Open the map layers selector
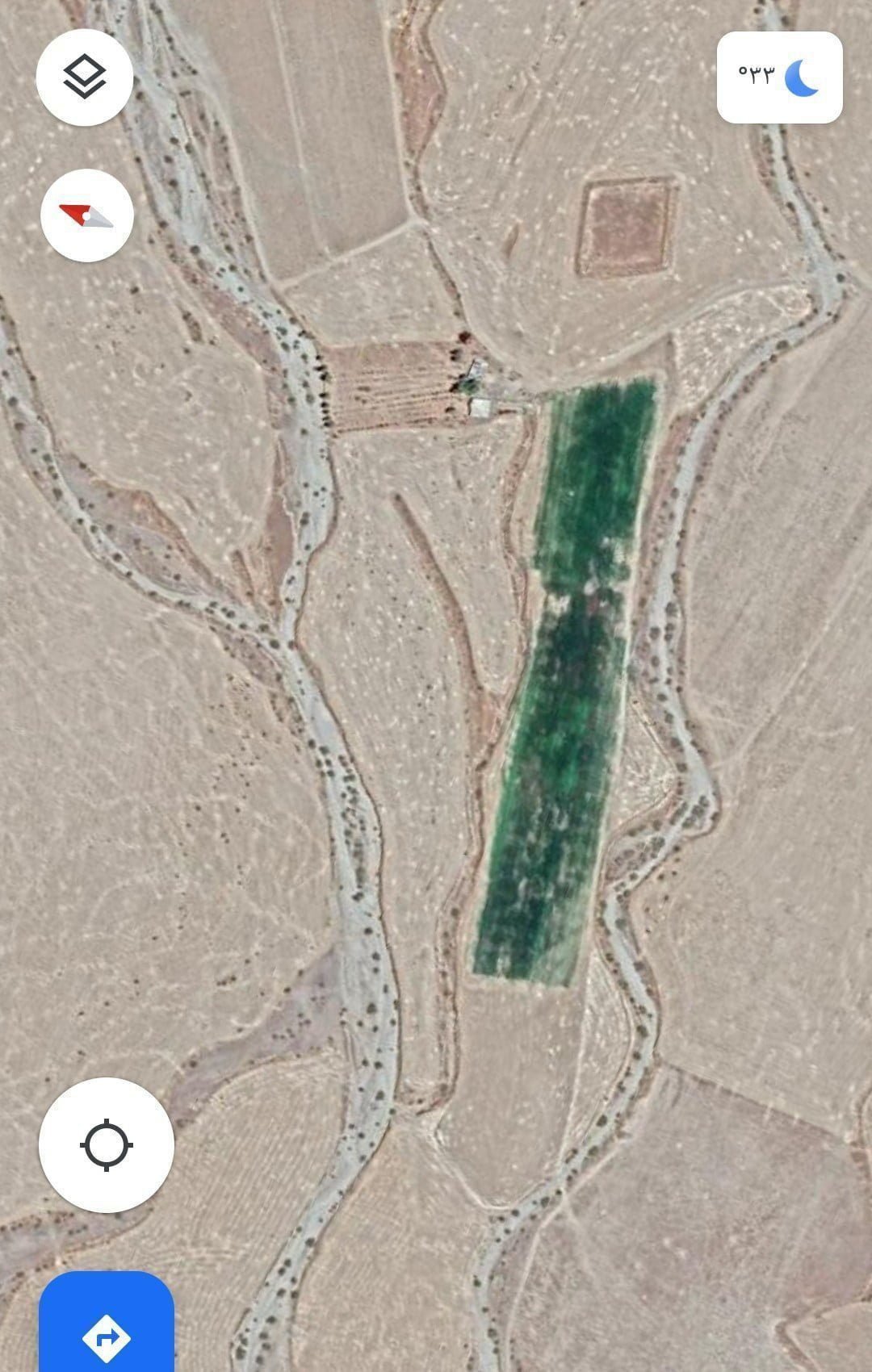 pos(85,77)
